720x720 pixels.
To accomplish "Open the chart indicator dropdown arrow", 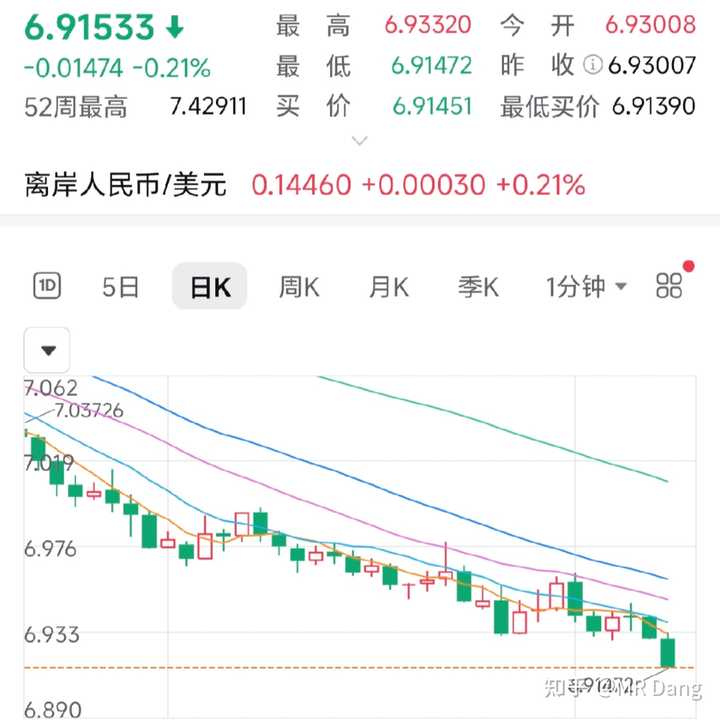I will pos(48,351).
